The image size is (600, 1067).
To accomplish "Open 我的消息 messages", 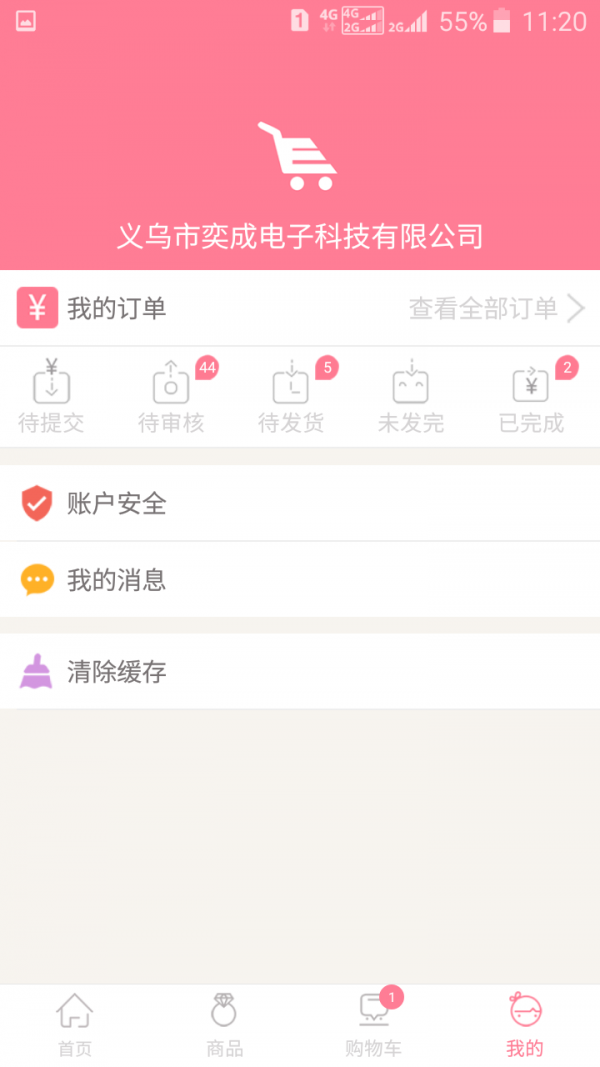I will tap(300, 580).
